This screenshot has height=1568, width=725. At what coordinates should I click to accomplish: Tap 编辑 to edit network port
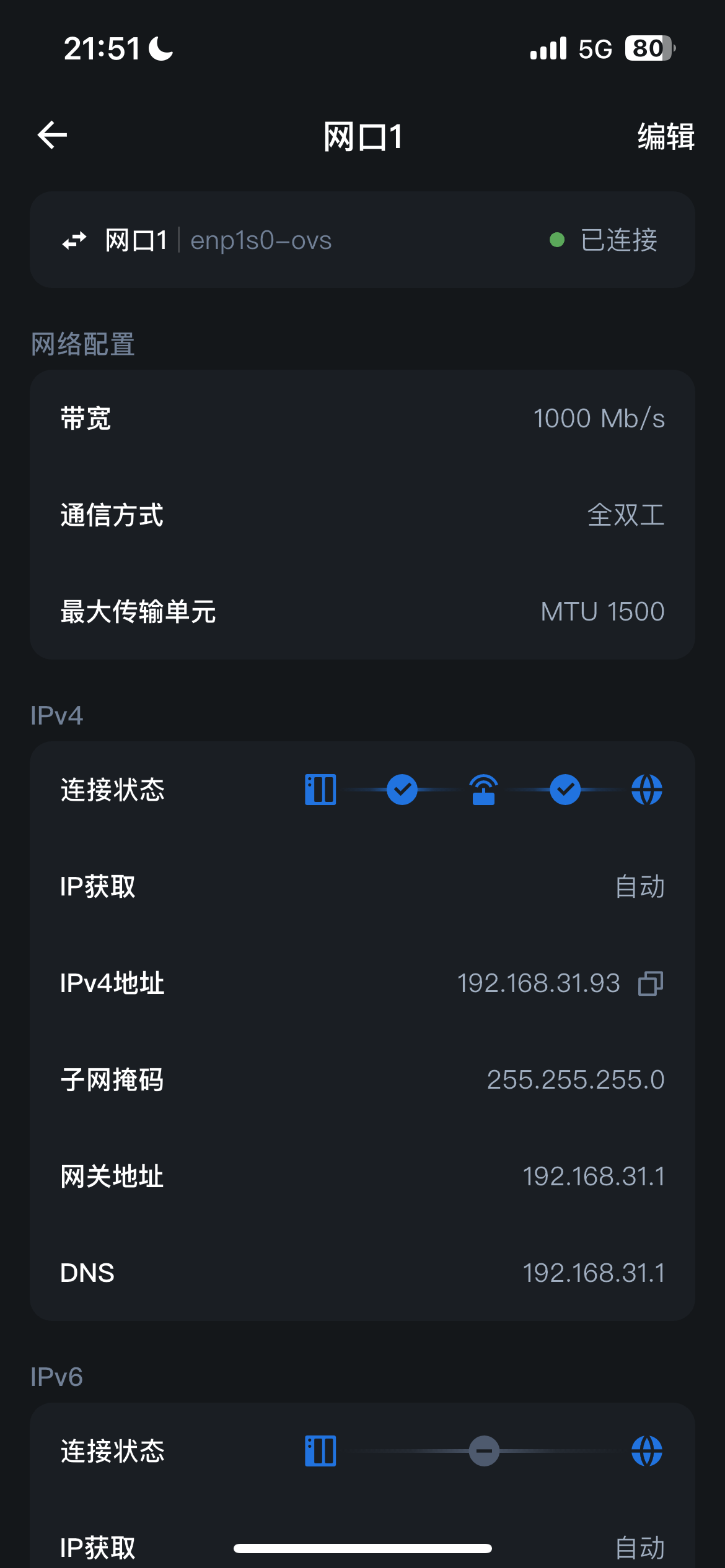[x=666, y=136]
